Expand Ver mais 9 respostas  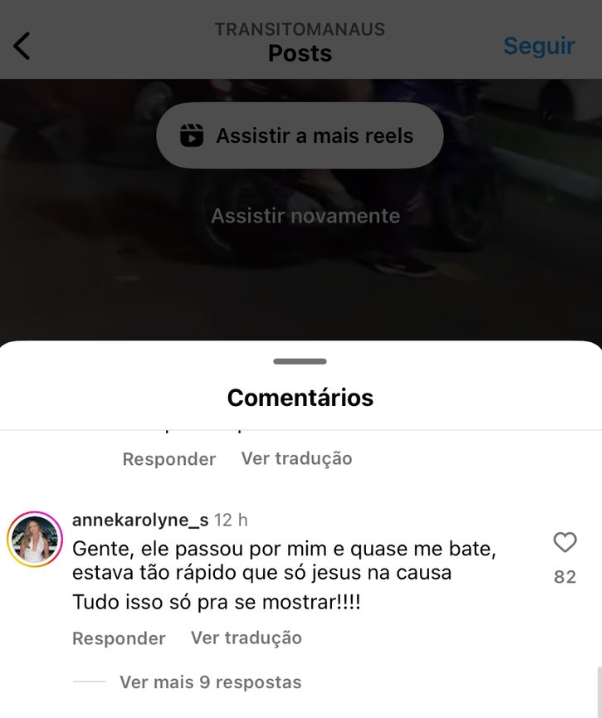[x=210, y=682]
